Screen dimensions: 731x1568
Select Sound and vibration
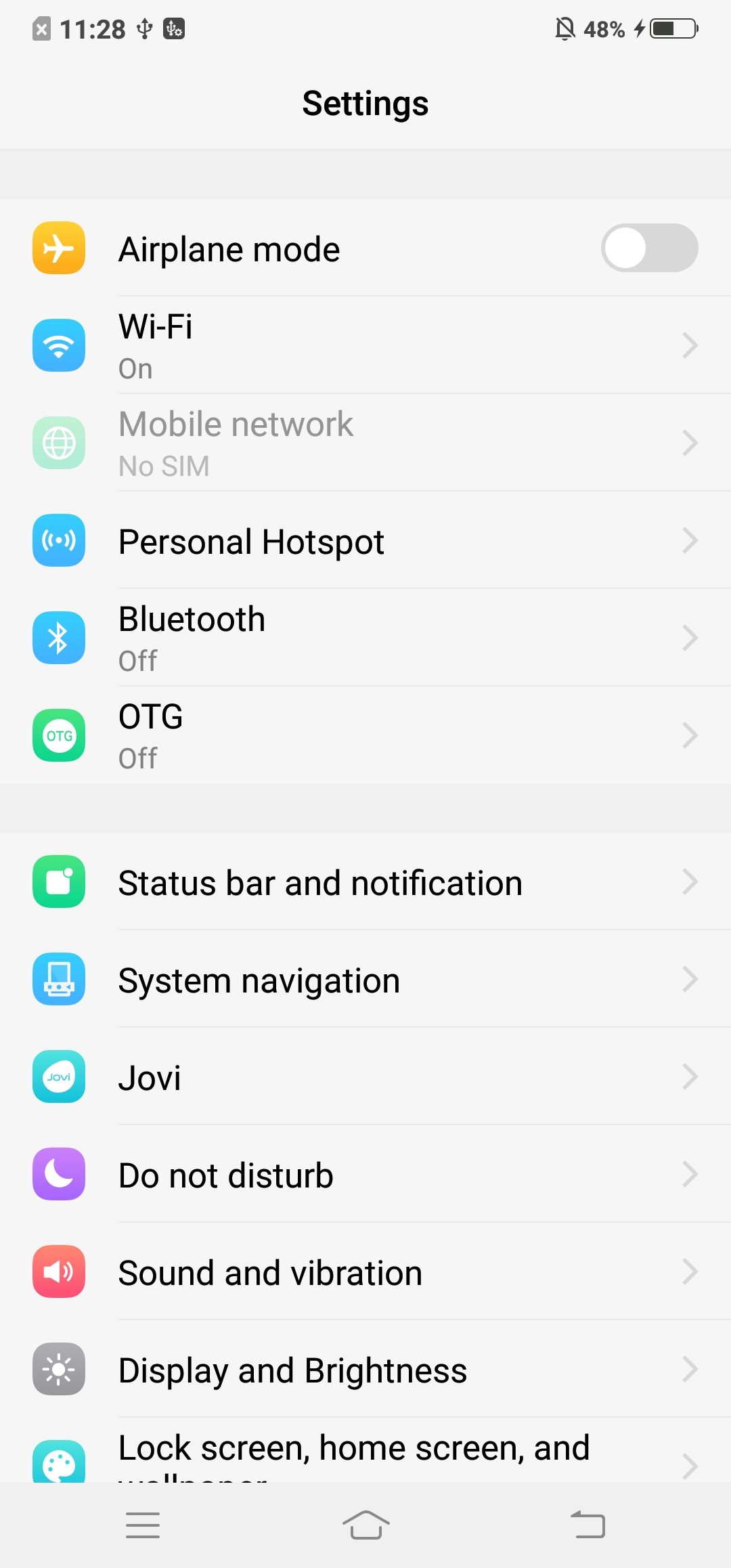[365, 1272]
